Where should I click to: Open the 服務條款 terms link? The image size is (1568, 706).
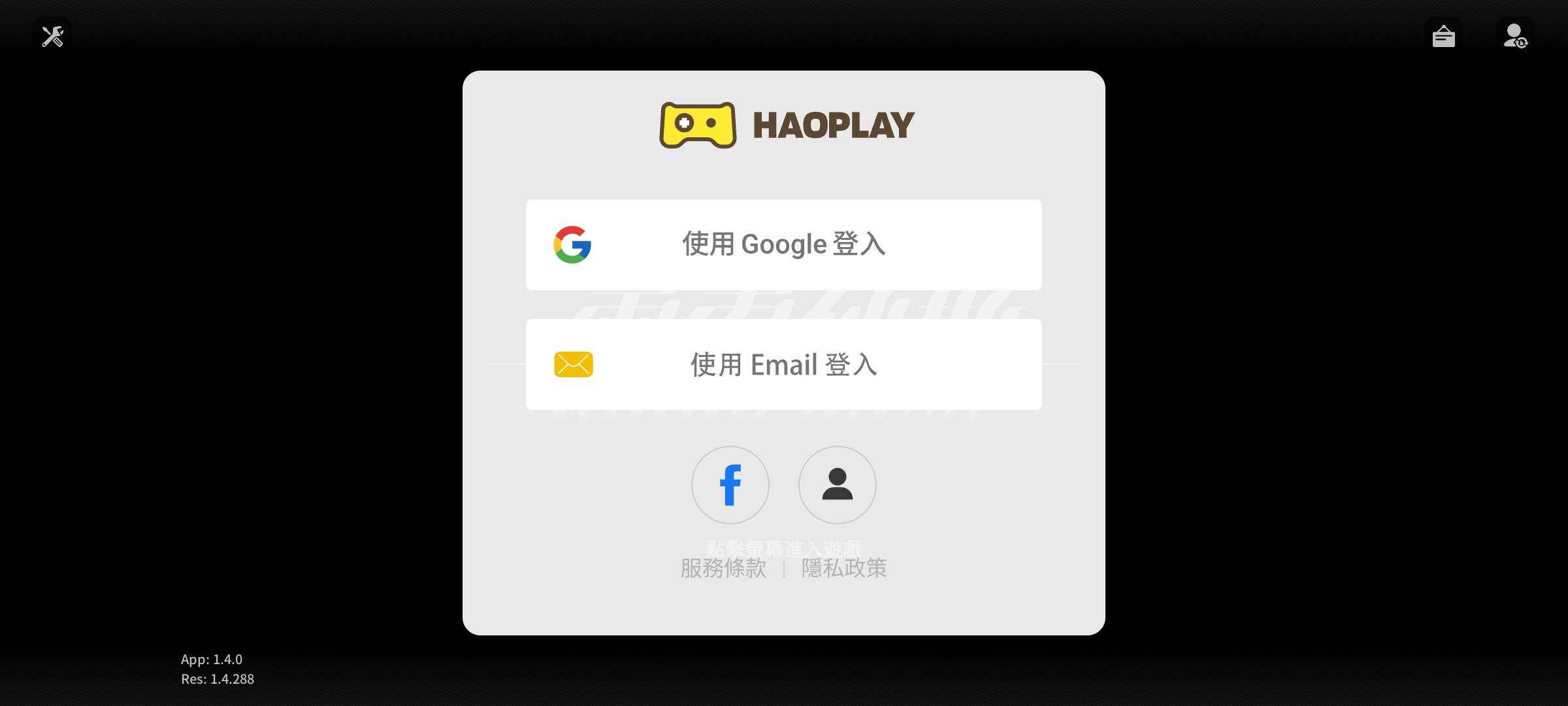tap(723, 568)
